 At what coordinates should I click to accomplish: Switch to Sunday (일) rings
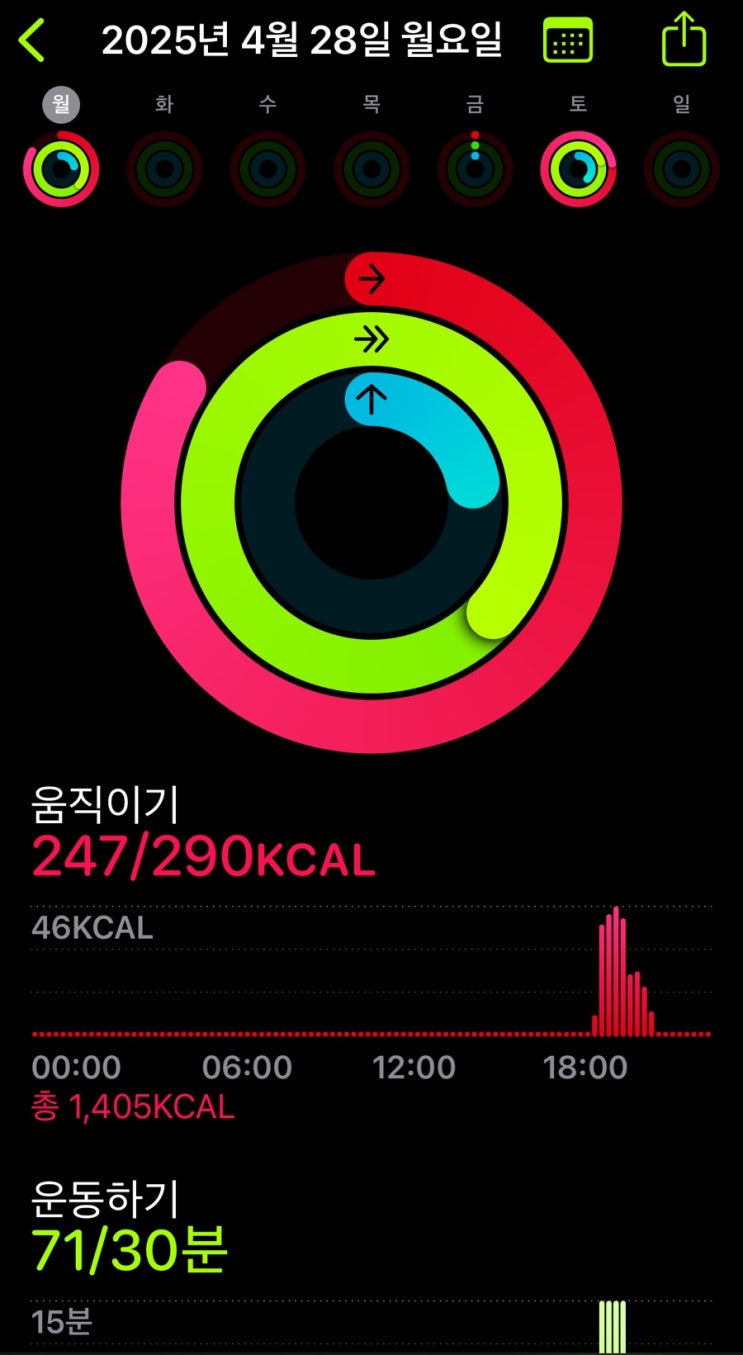click(682, 168)
